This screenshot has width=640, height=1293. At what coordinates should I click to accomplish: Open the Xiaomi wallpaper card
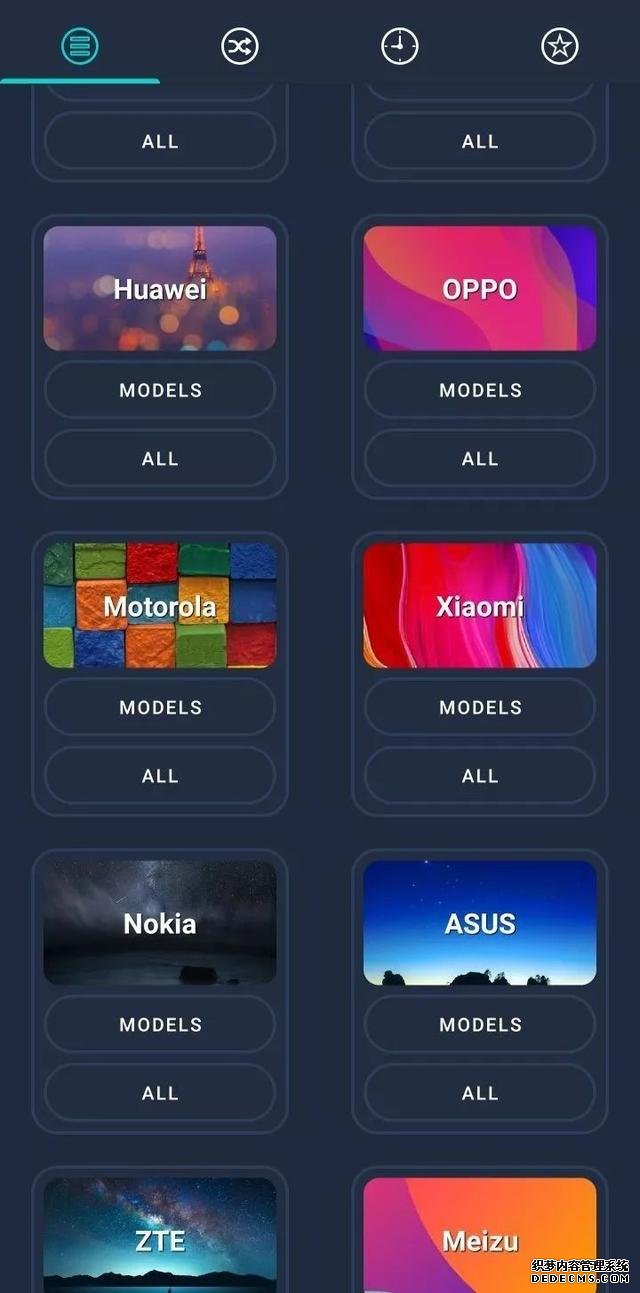(480, 605)
